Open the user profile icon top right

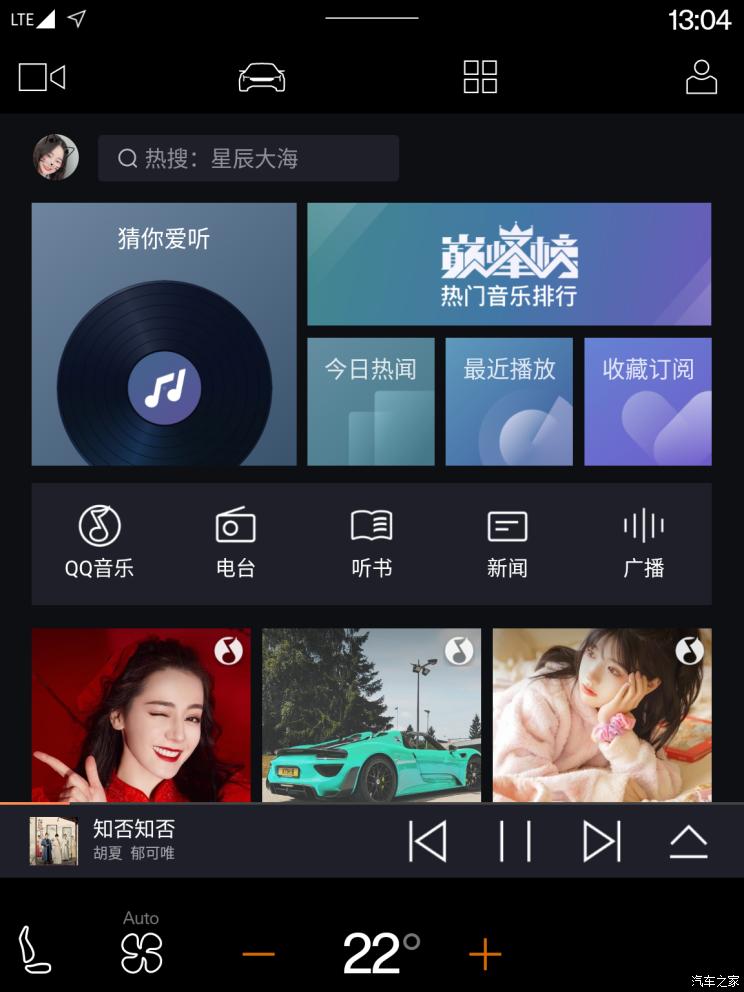point(701,76)
